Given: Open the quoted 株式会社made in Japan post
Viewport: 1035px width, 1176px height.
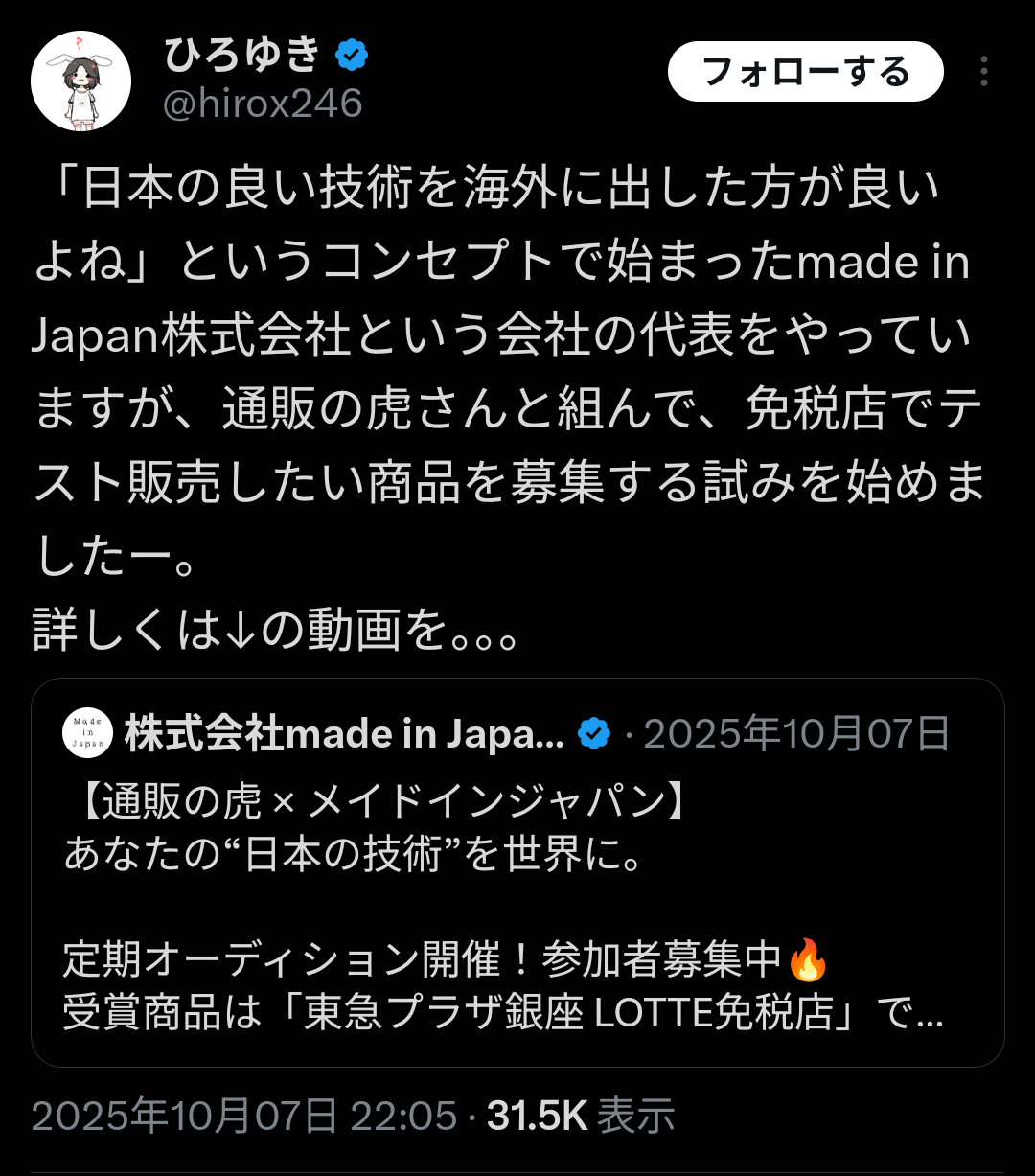Looking at the screenshot, I should point(517,872).
